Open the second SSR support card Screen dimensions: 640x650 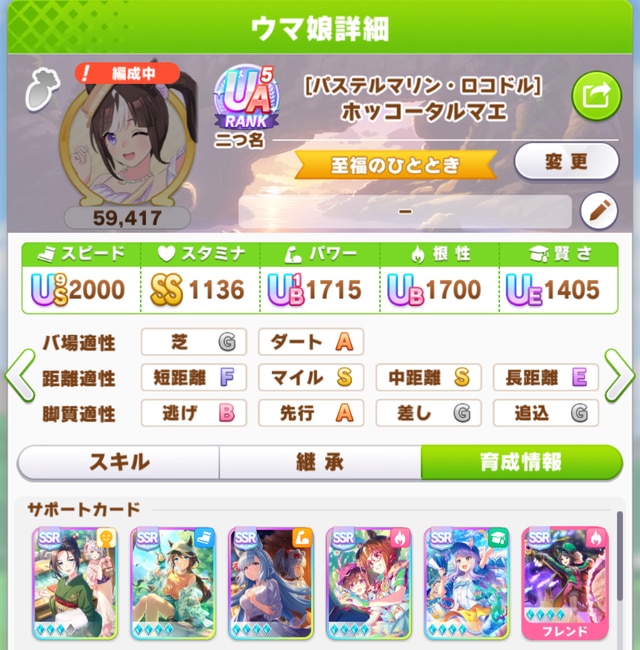(x=172, y=583)
